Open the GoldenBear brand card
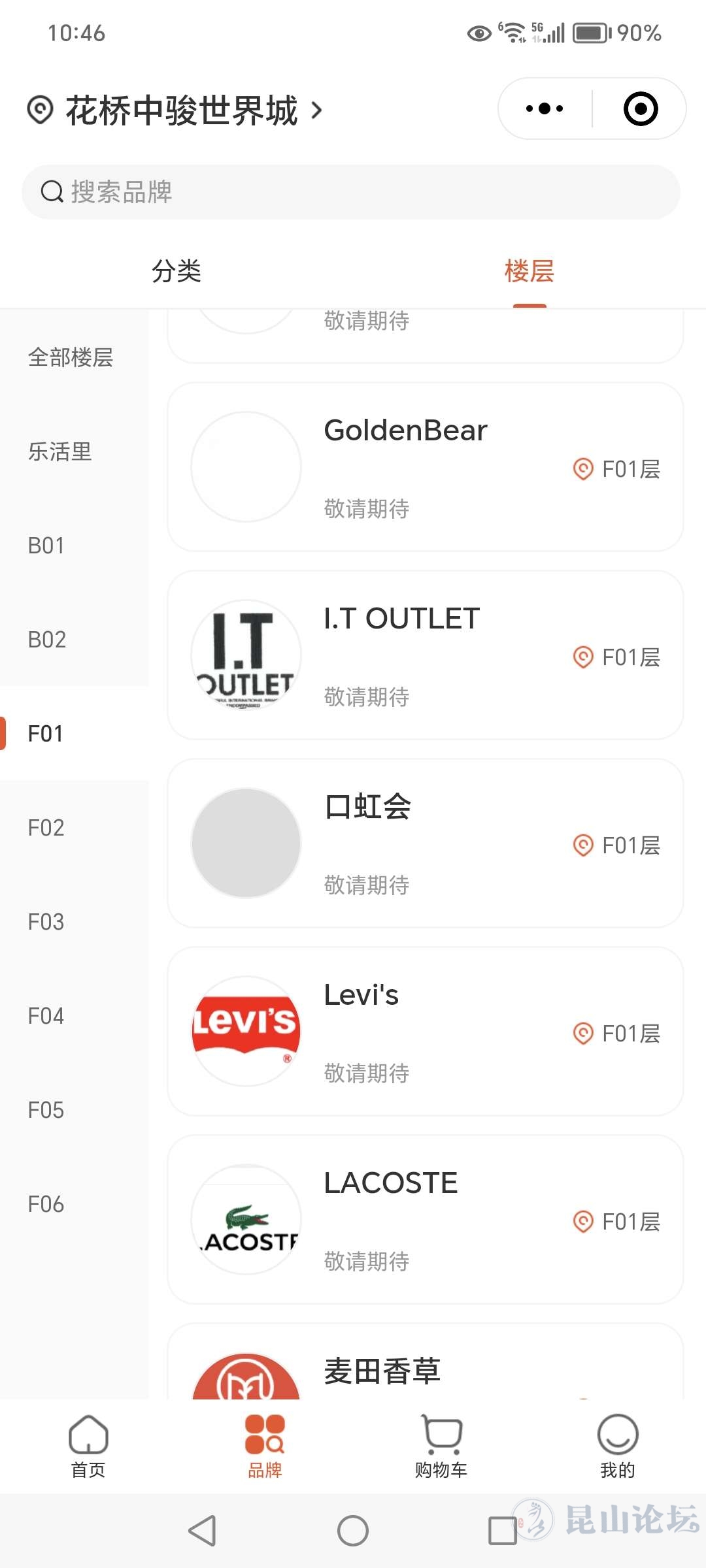Image resolution: width=706 pixels, height=1568 pixels. coord(425,467)
